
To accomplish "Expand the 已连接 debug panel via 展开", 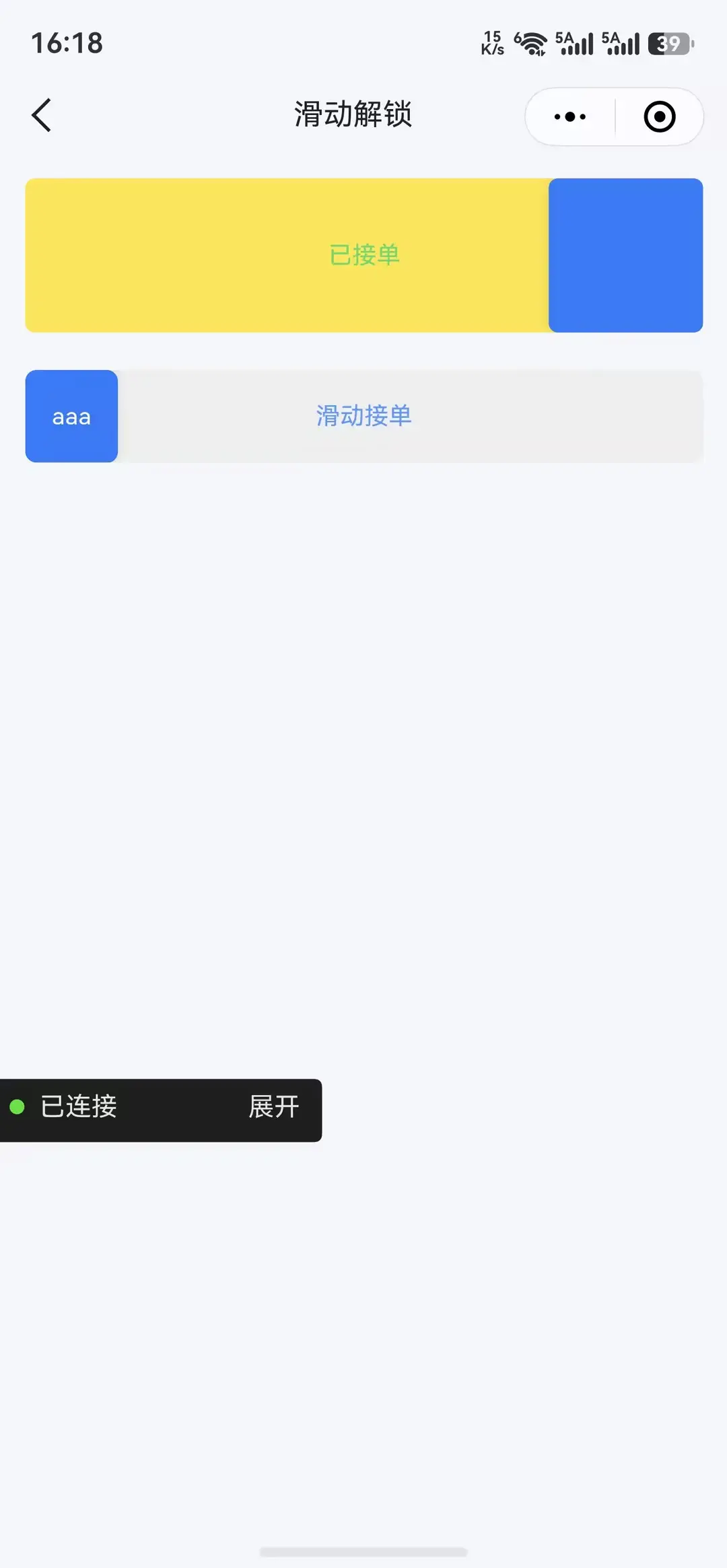I will (273, 1106).
